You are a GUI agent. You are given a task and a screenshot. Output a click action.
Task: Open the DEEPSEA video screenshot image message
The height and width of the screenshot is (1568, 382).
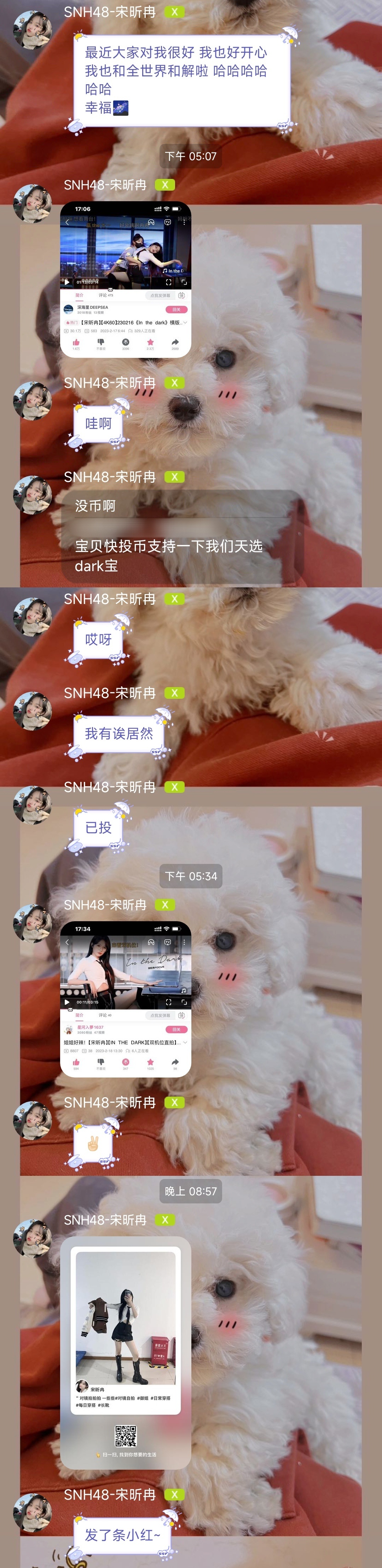coord(126,279)
